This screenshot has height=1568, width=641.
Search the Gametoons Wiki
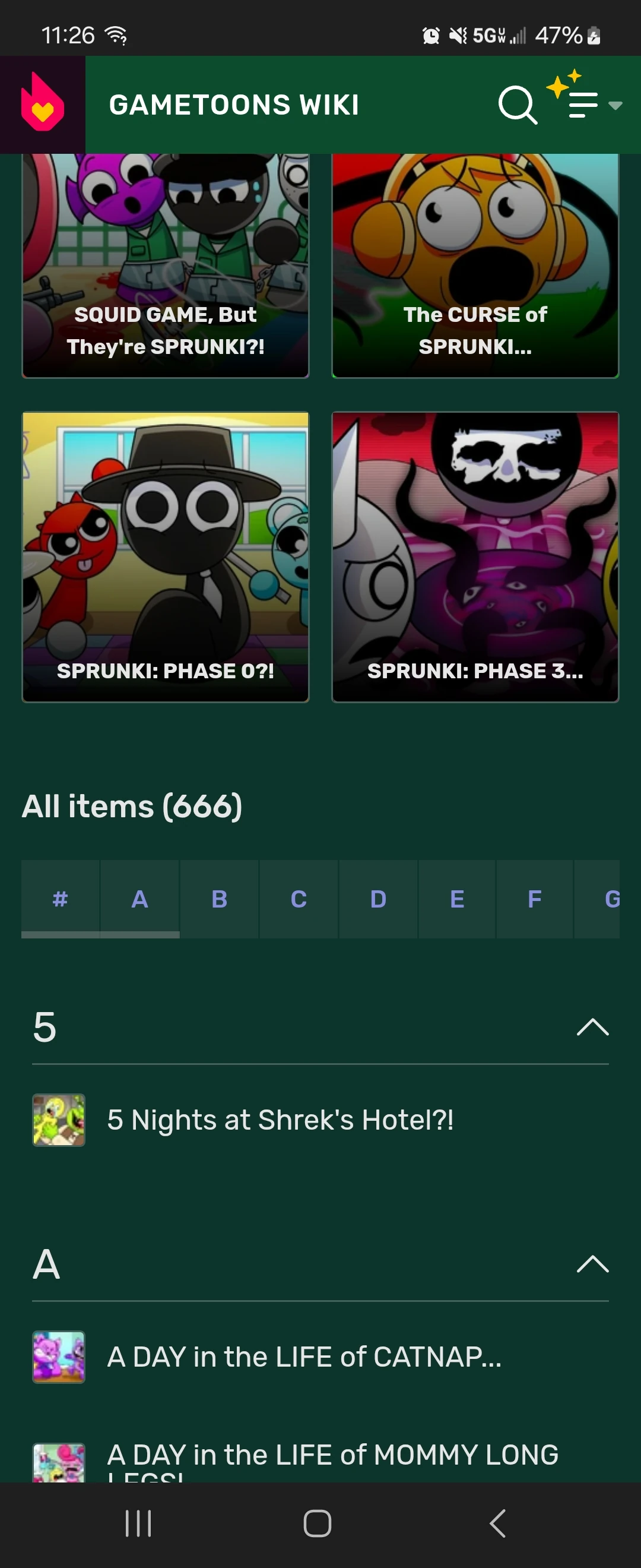[517, 105]
